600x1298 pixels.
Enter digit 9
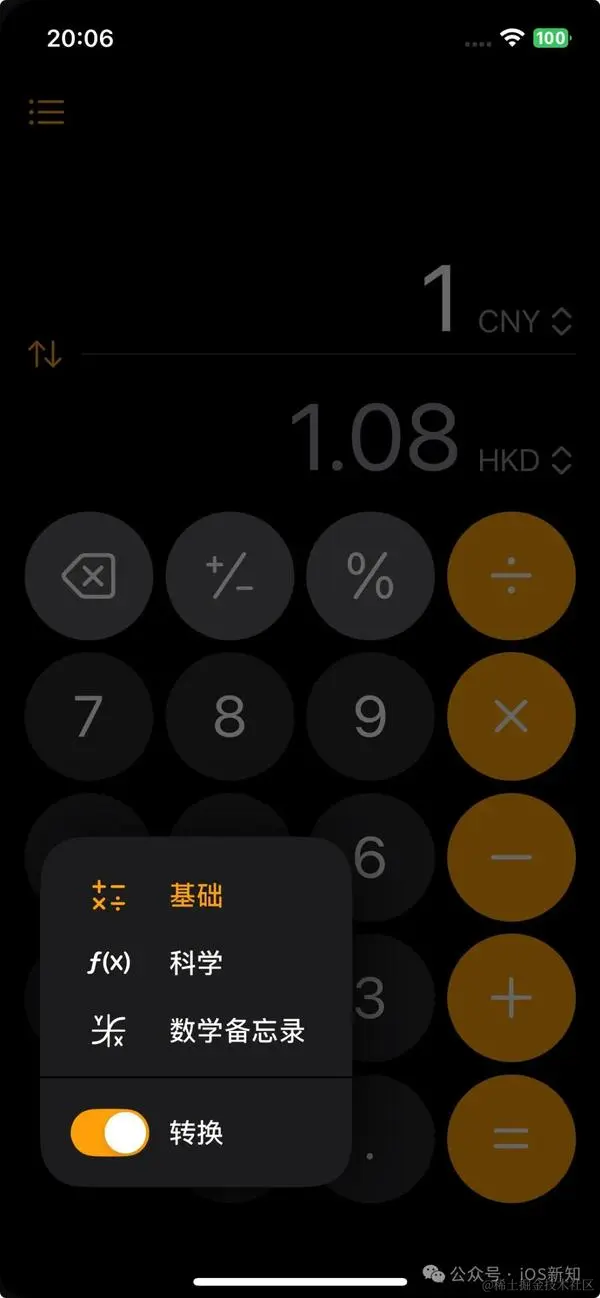point(370,716)
